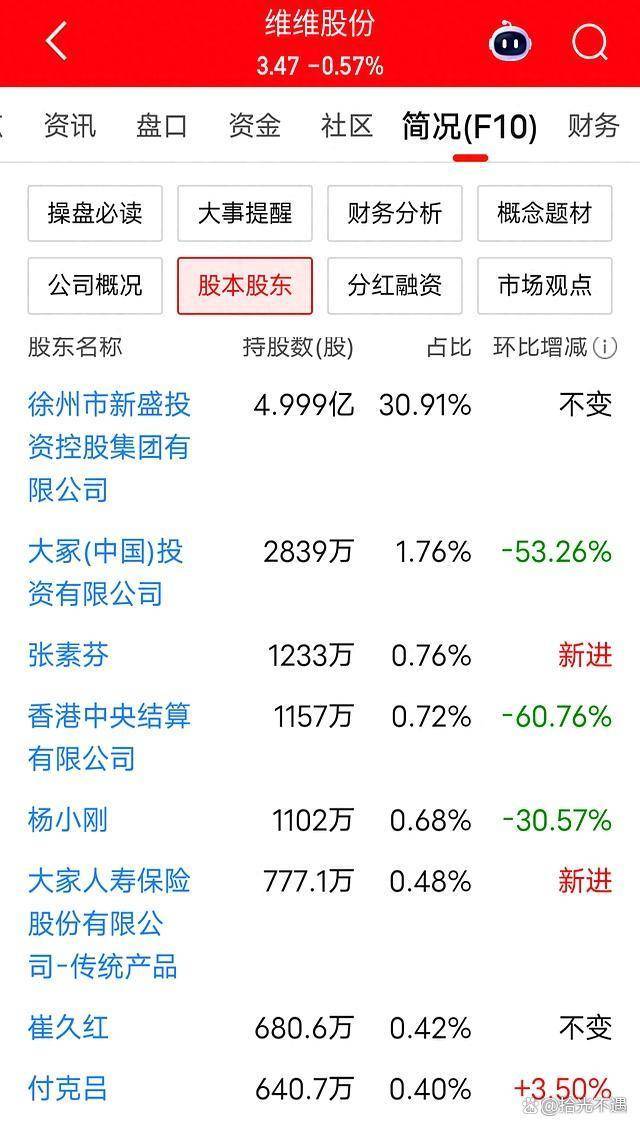Switch to the 资讯 tab

(70, 126)
